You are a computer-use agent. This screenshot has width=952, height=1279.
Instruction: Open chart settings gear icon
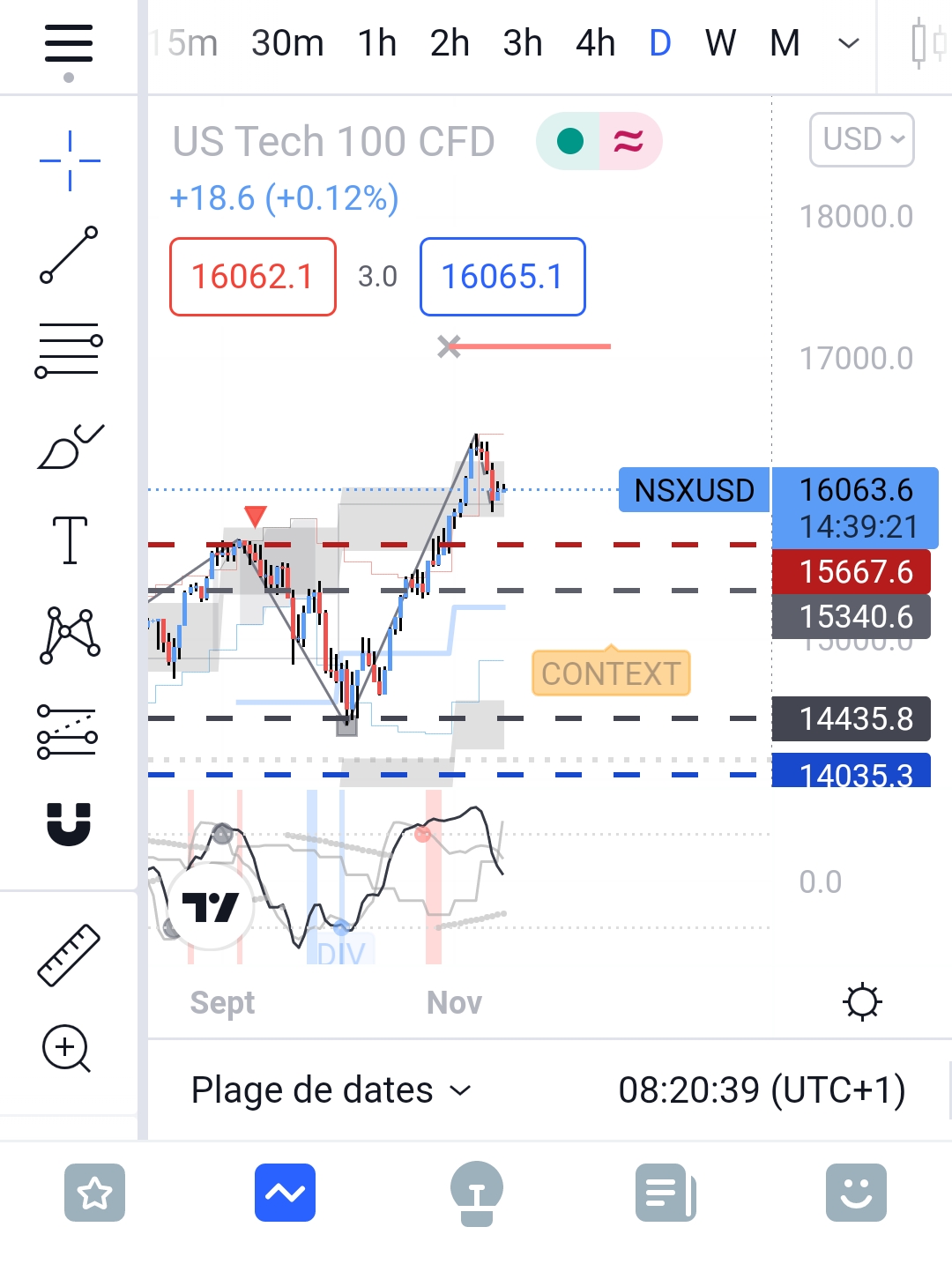pyautogui.click(x=862, y=1002)
